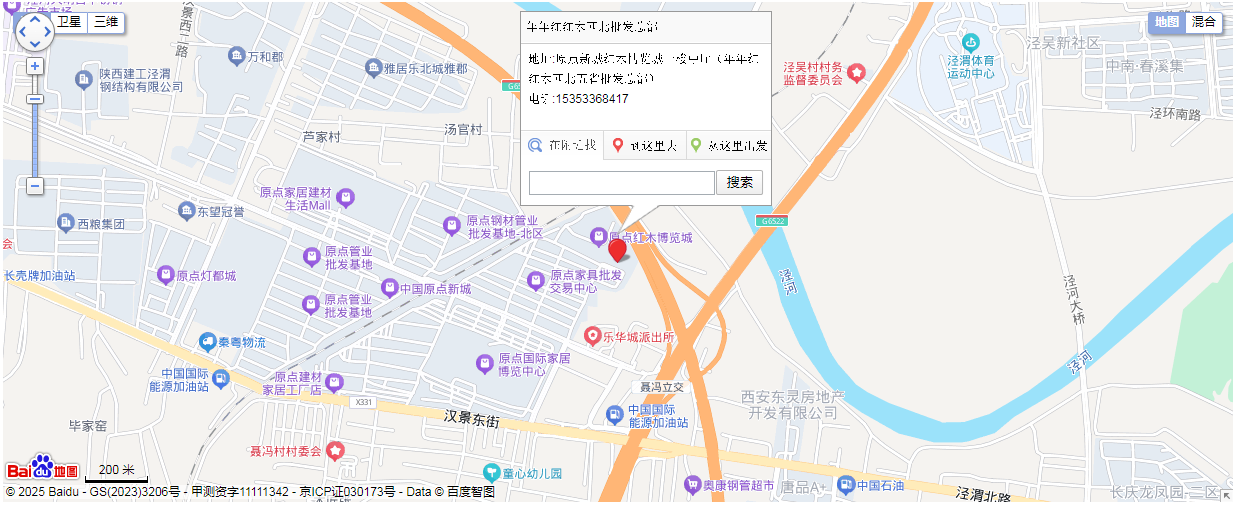Zoom in with the plus button
1236x517 pixels.
coord(35,67)
